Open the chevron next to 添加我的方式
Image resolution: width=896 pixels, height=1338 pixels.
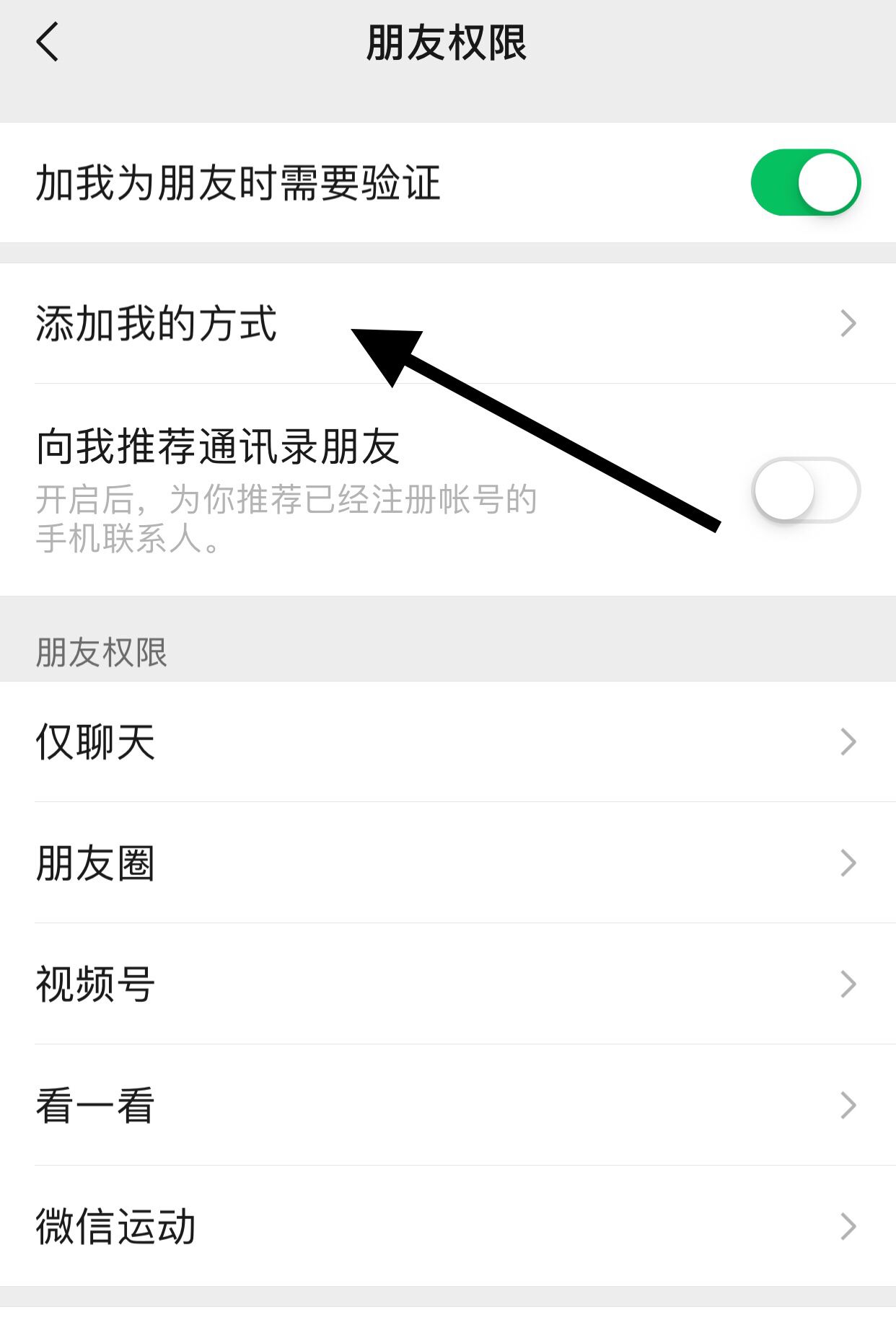coord(848,324)
